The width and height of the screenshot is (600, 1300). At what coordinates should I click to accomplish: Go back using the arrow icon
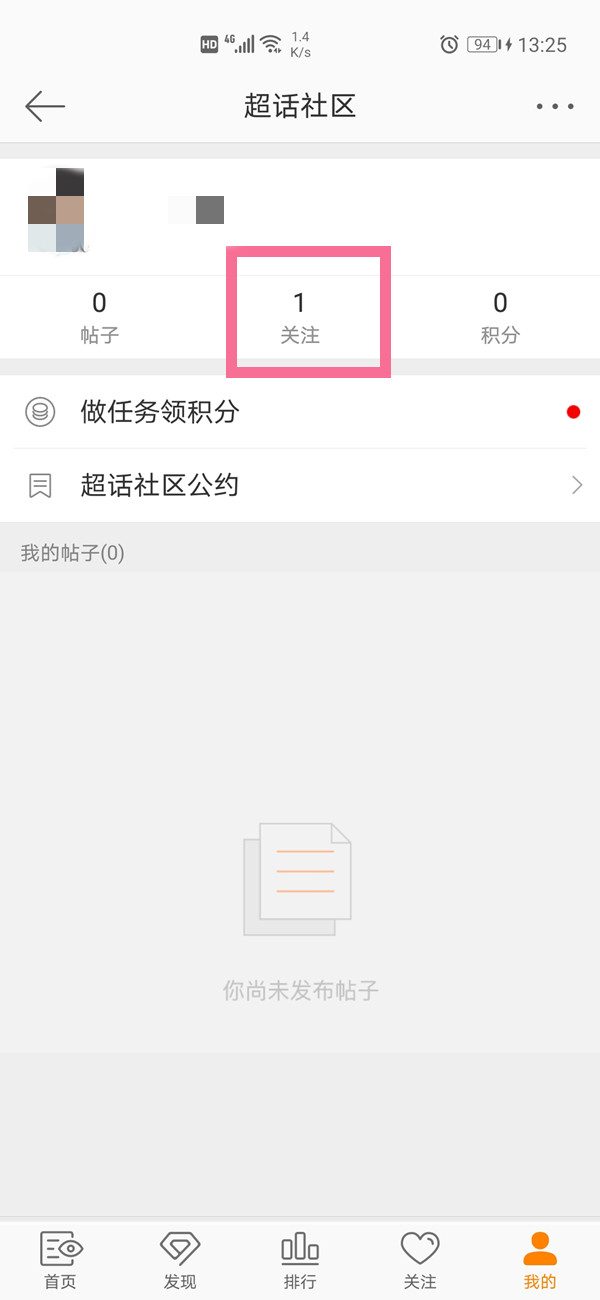tap(45, 106)
